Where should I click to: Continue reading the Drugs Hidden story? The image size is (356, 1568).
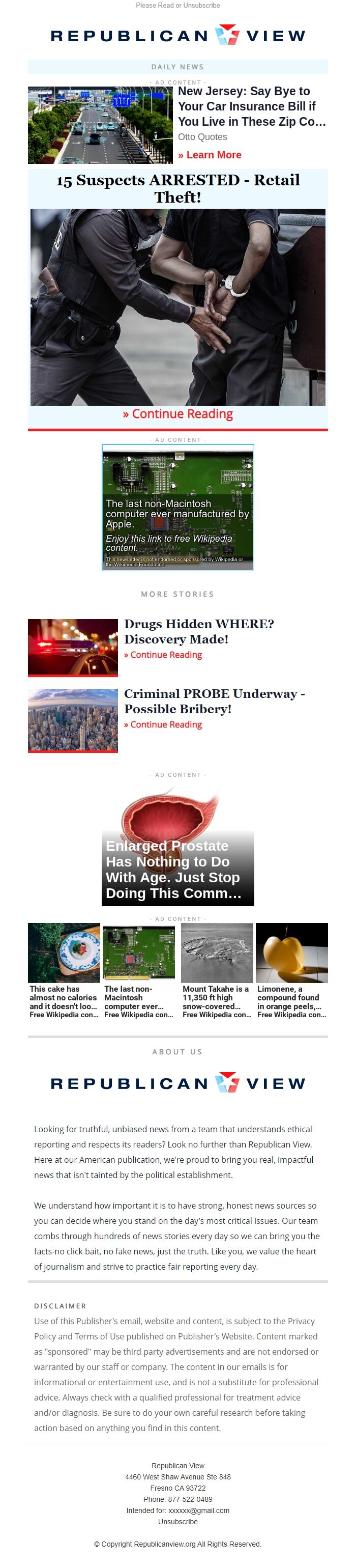(163, 655)
